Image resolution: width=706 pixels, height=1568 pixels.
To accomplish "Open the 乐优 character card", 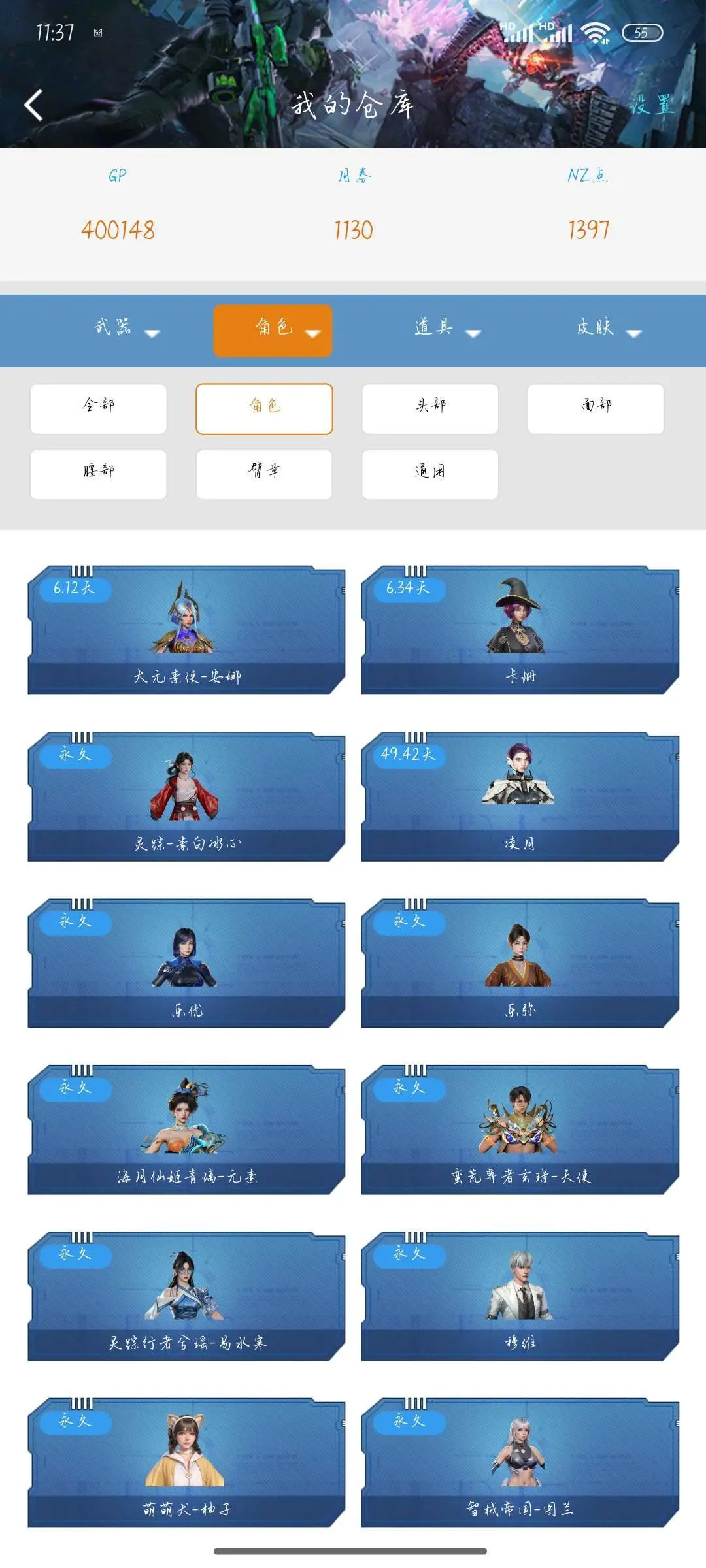I will click(x=186, y=963).
